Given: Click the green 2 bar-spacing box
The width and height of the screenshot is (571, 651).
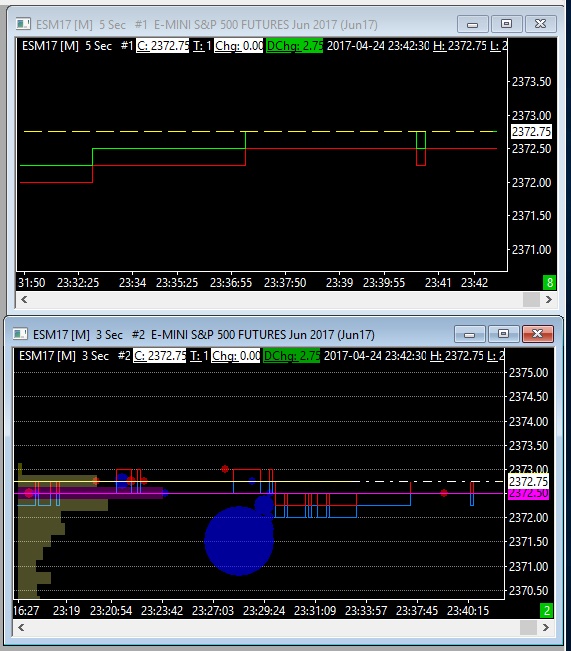Looking at the screenshot, I should [546, 611].
